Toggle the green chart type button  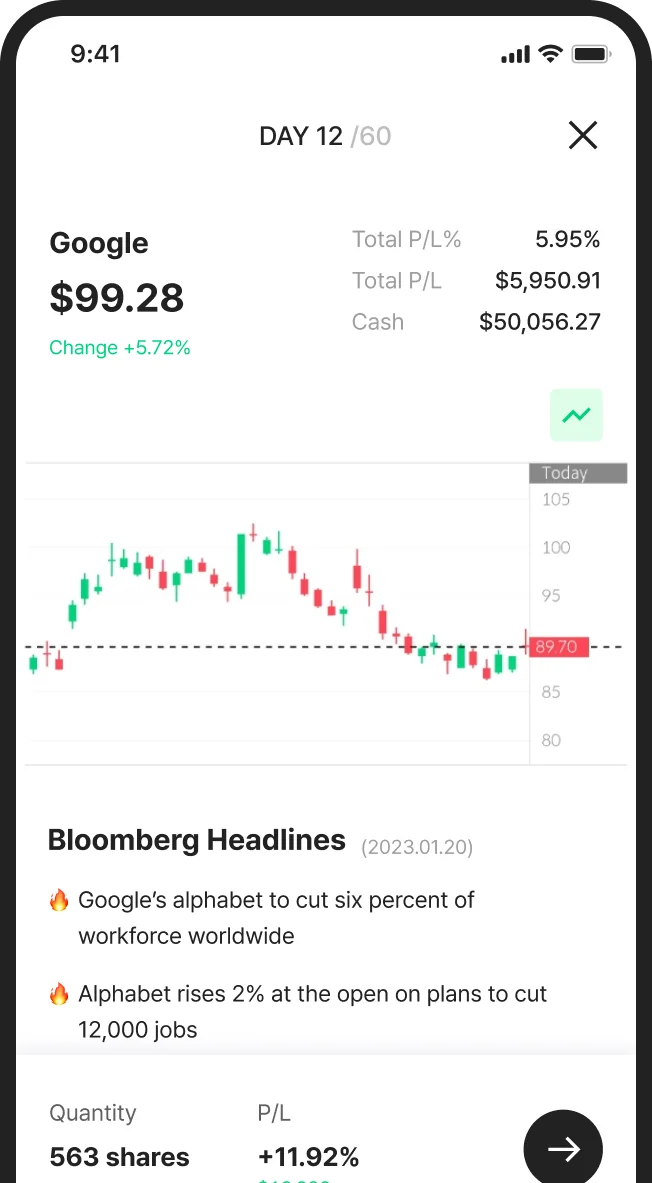click(x=577, y=415)
